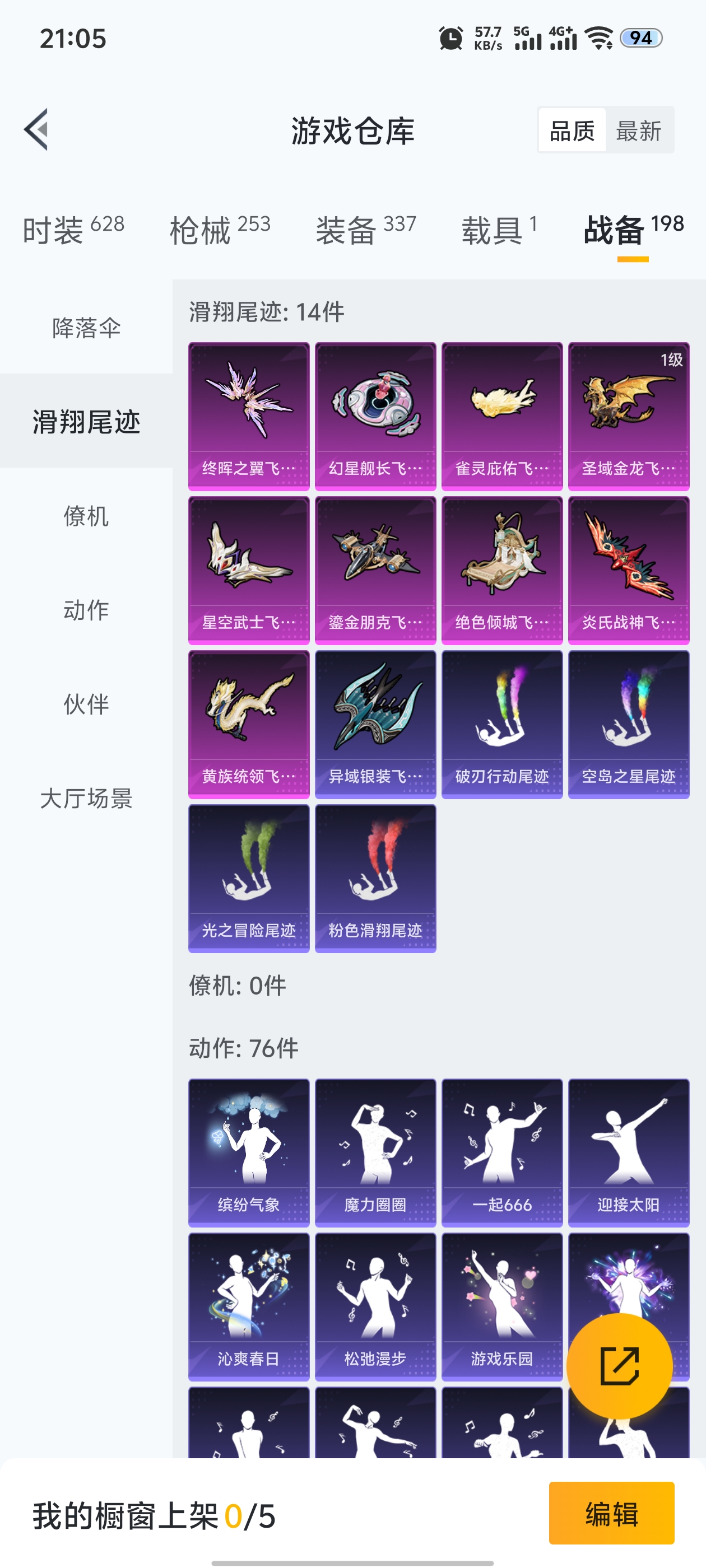Enable 品质 sorting mode
Screen dimensions: 706x1568
[x=572, y=130]
